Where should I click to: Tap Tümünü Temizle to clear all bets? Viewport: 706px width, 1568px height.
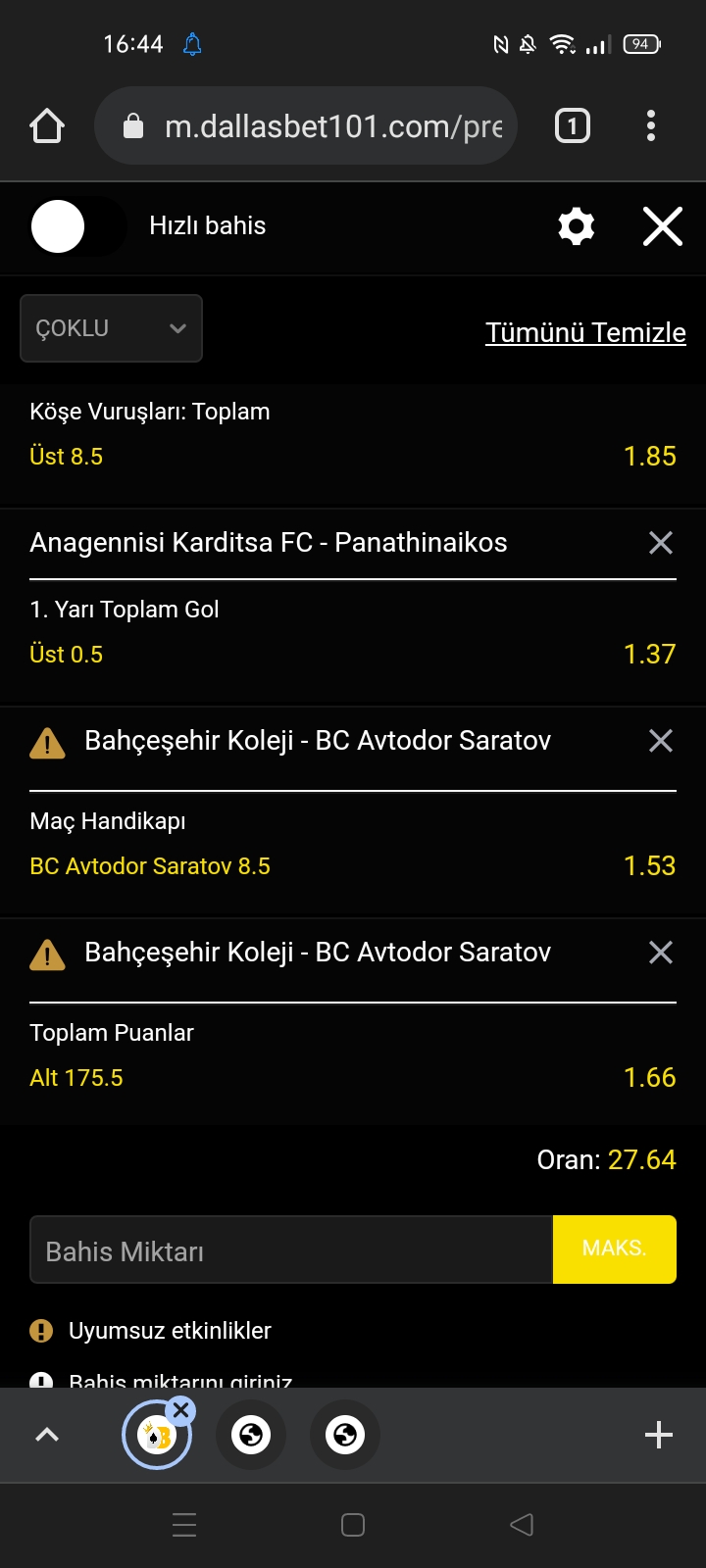(585, 332)
